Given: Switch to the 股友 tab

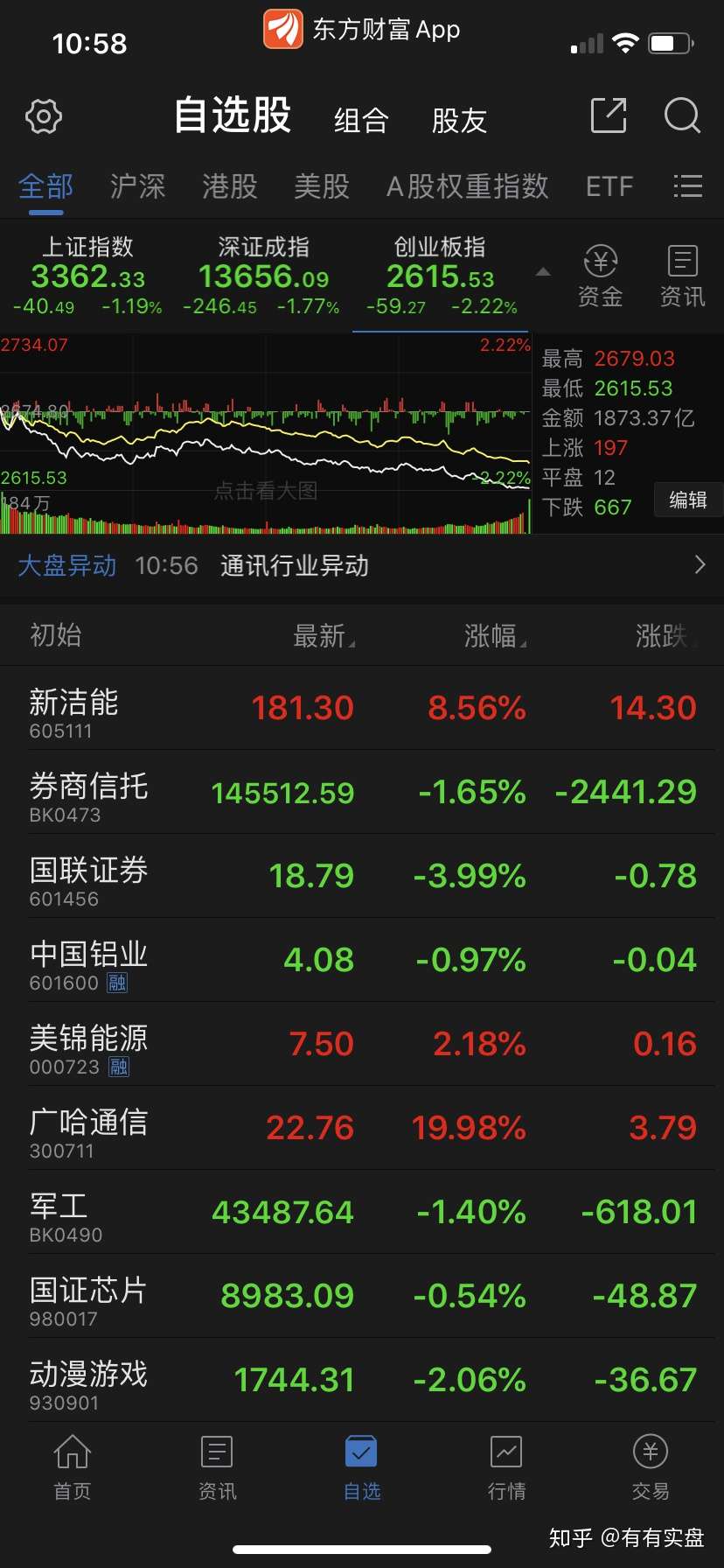Looking at the screenshot, I should click(459, 120).
